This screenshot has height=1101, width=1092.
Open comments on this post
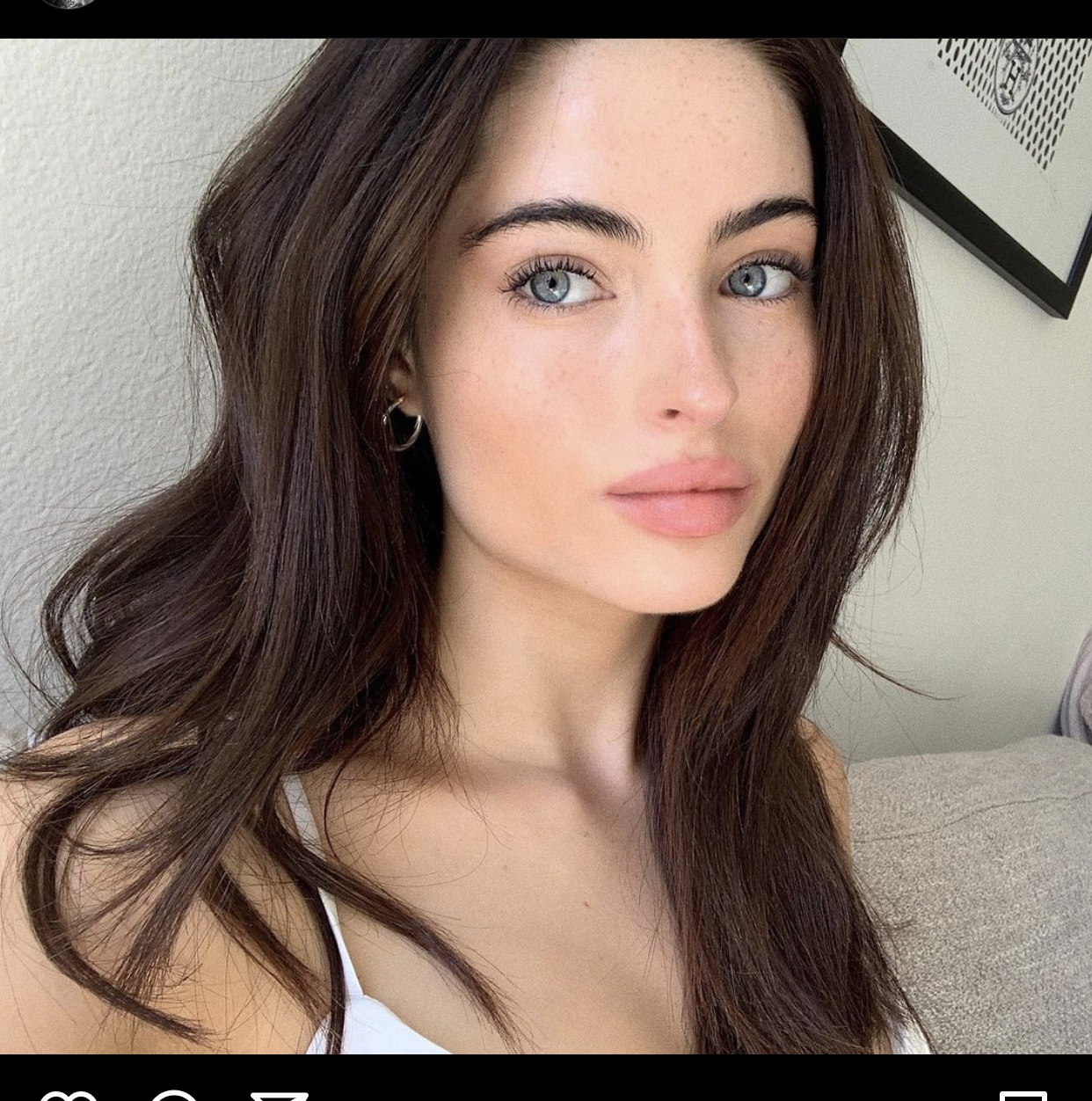pyautogui.click(x=173, y=1096)
